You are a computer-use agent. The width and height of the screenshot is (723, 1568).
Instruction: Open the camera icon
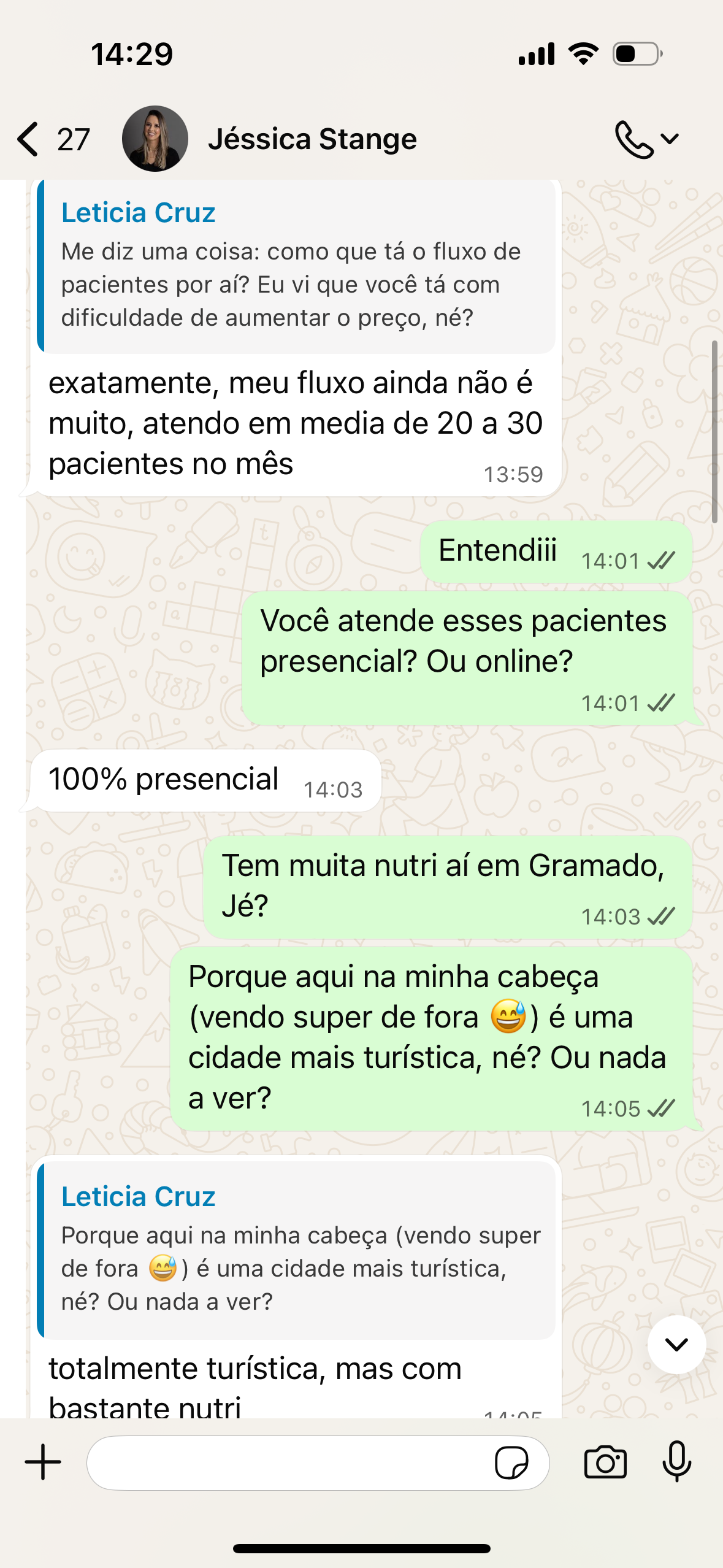coord(606,1462)
